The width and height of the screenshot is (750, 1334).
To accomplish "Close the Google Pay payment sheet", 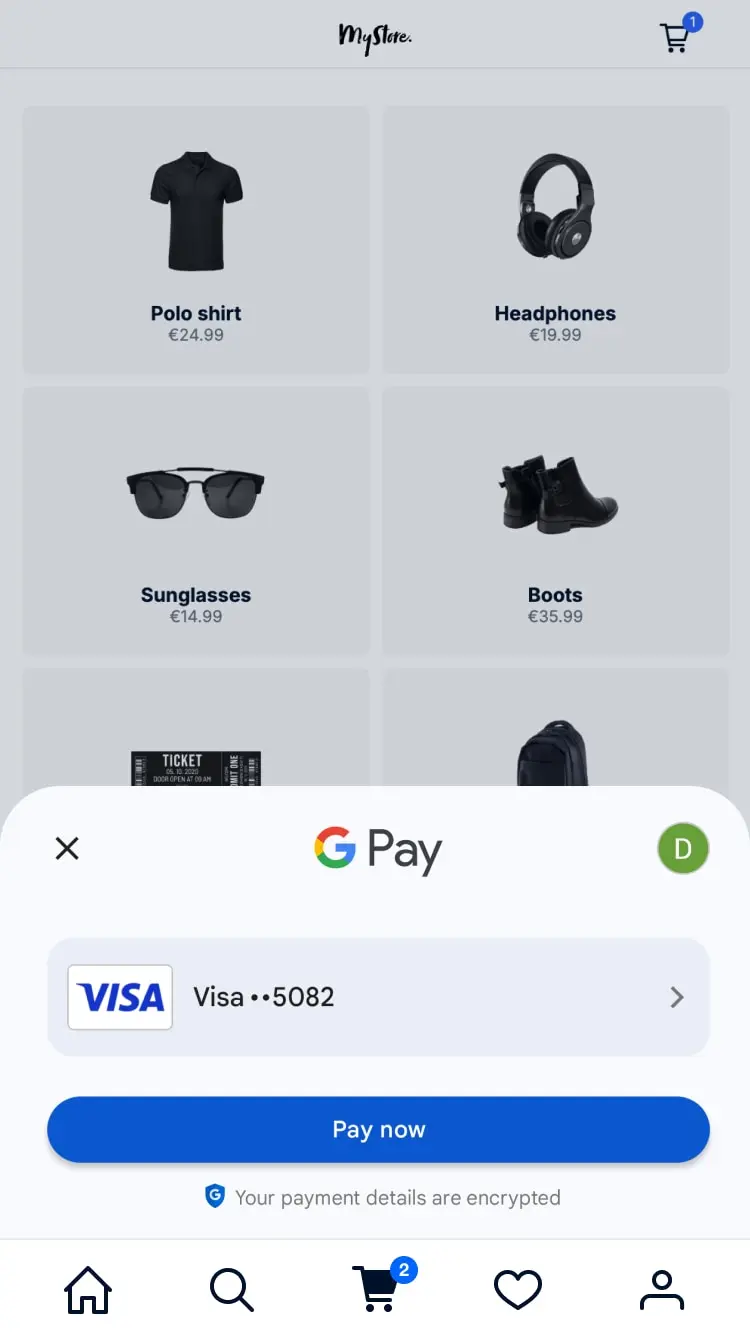I will click(67, 848).
